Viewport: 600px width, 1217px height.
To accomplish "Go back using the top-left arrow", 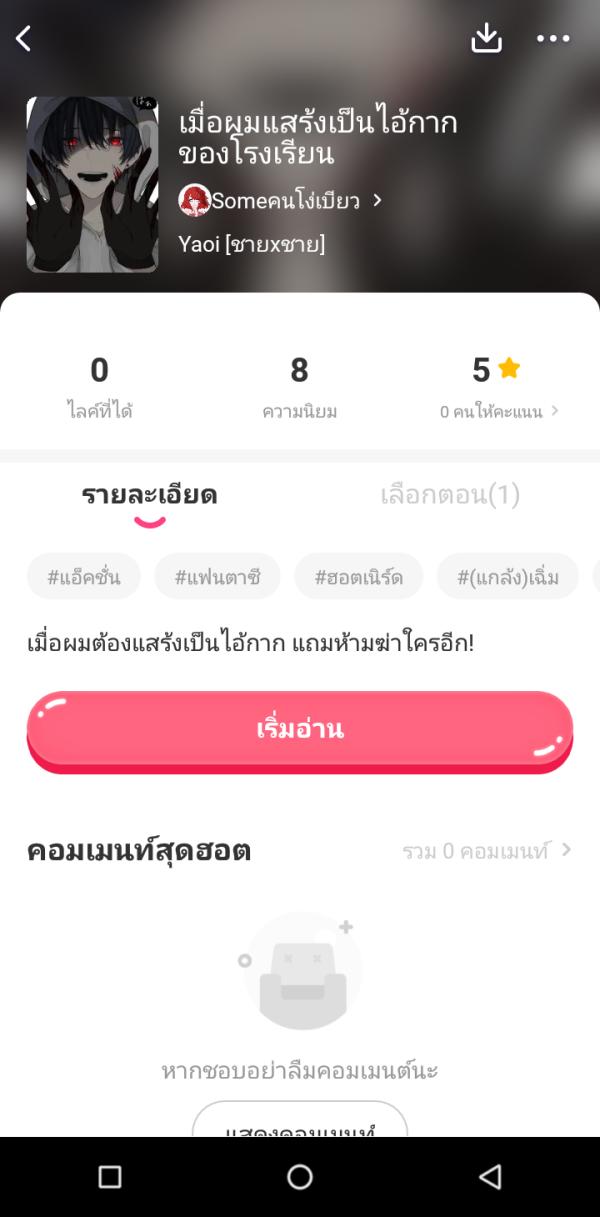I will (24, 39).
